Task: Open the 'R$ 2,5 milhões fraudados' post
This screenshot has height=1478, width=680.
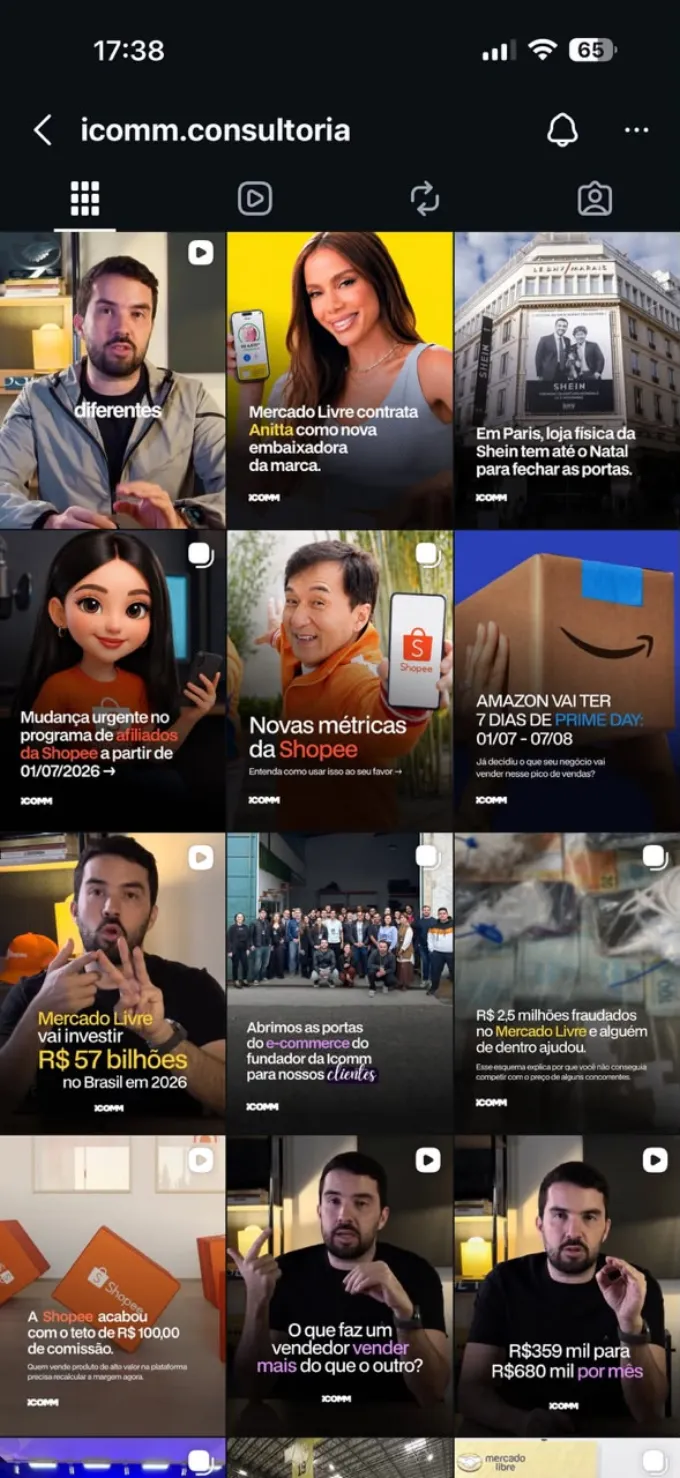Action: (567, 983)
